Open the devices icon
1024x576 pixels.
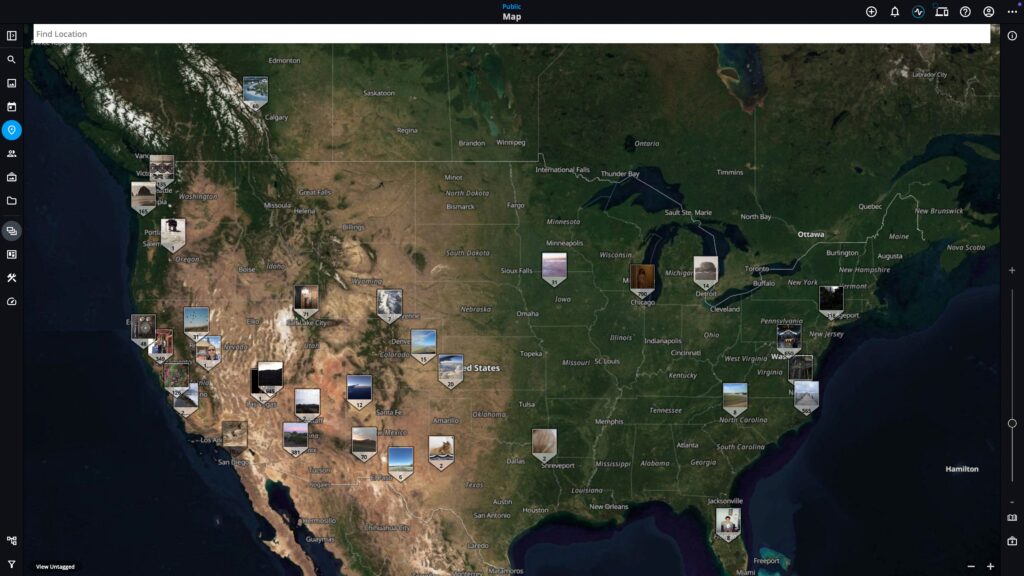point(941,12)
